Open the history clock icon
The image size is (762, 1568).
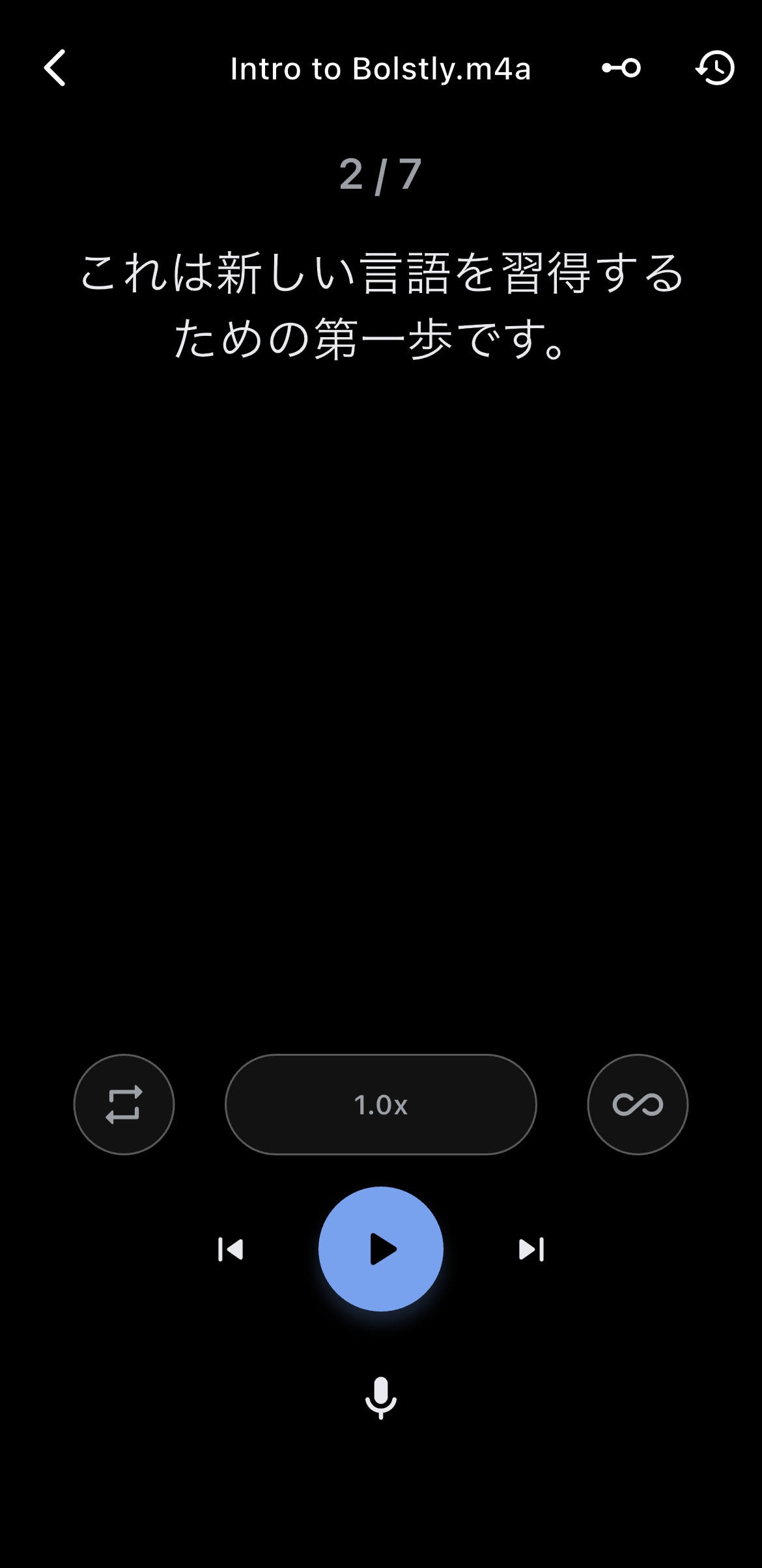[x=715, y=68]
